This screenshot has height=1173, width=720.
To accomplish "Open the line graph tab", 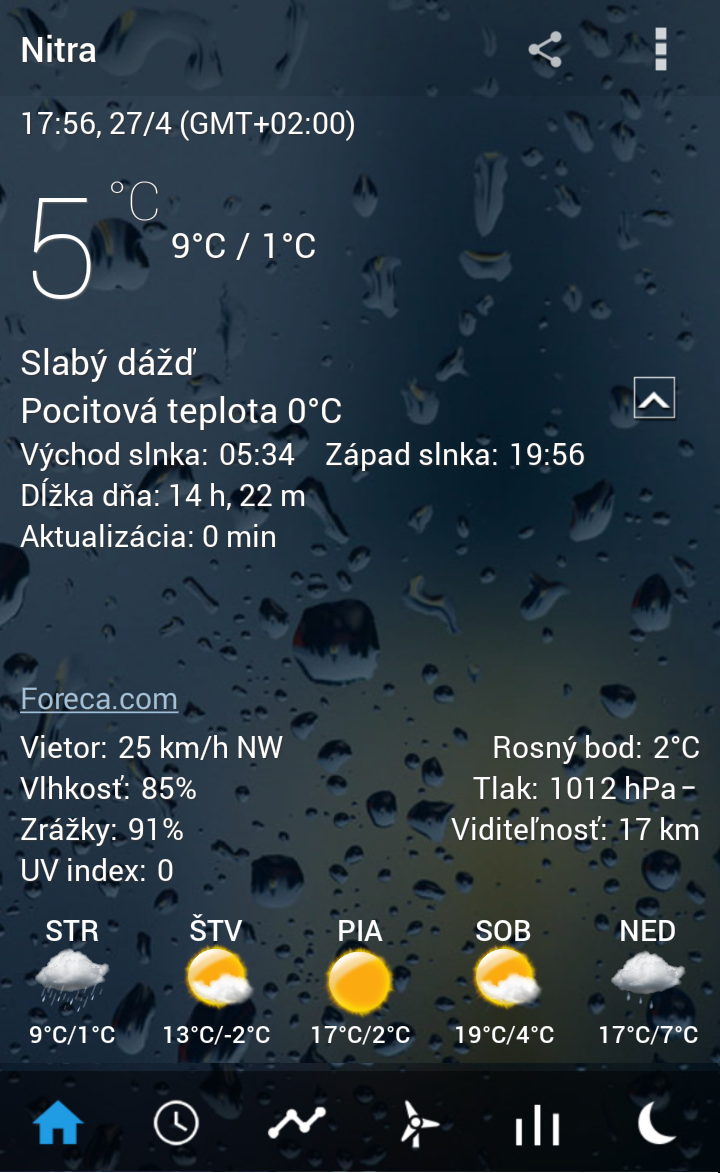I will (297, 1123).
